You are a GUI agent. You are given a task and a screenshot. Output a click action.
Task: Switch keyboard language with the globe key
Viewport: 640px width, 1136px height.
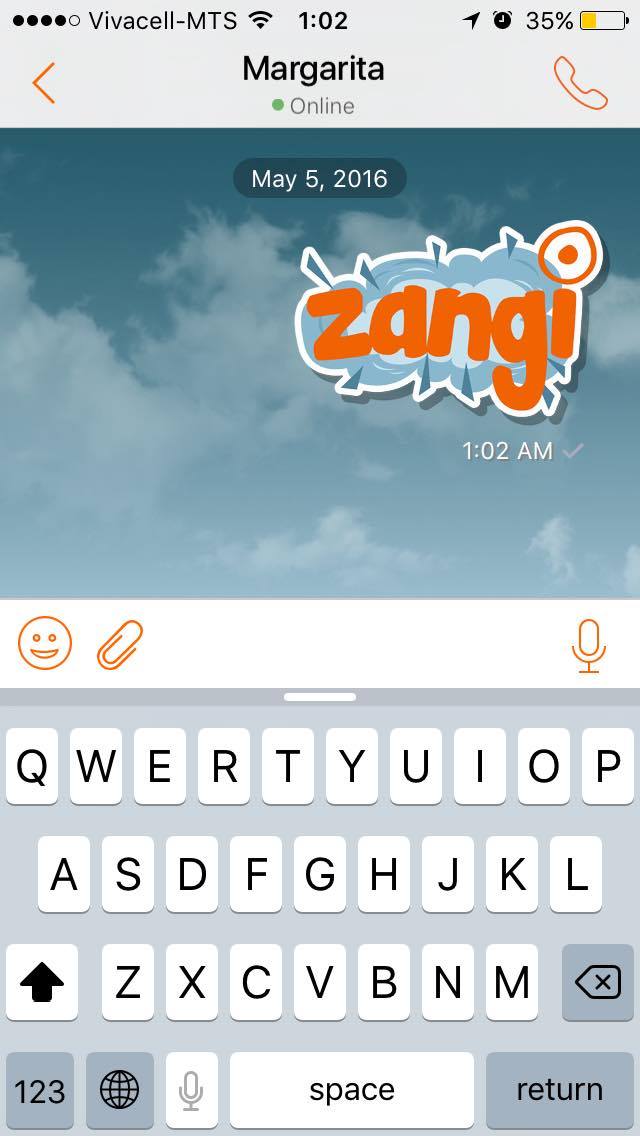tap(120, 1090)
